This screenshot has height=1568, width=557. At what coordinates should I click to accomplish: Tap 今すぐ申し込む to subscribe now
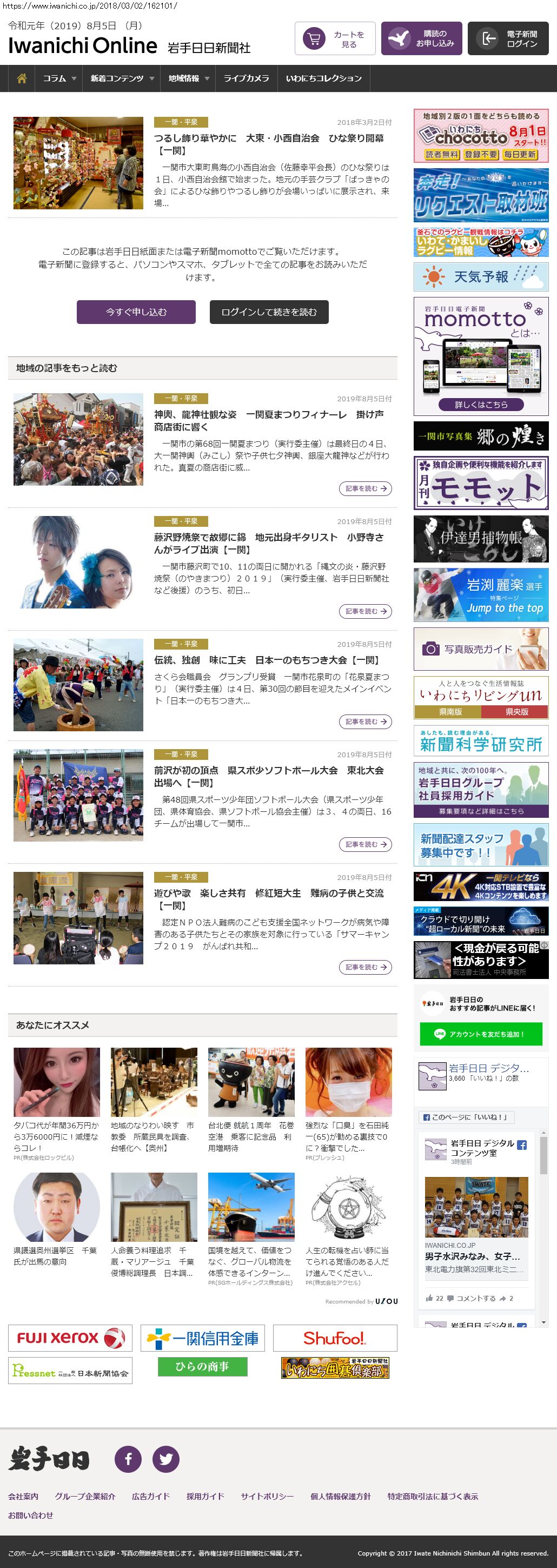[136, 312]
